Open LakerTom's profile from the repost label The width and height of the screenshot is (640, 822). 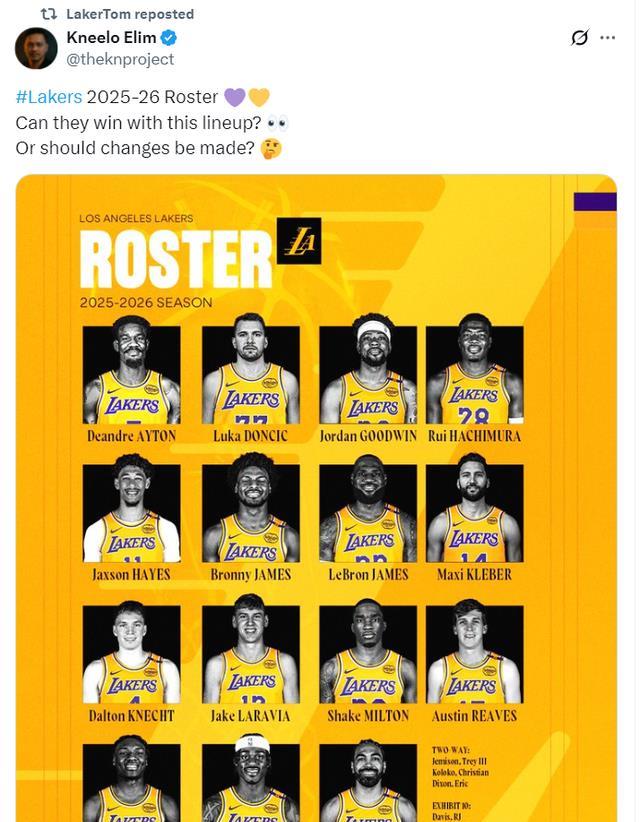coord(129,14)
